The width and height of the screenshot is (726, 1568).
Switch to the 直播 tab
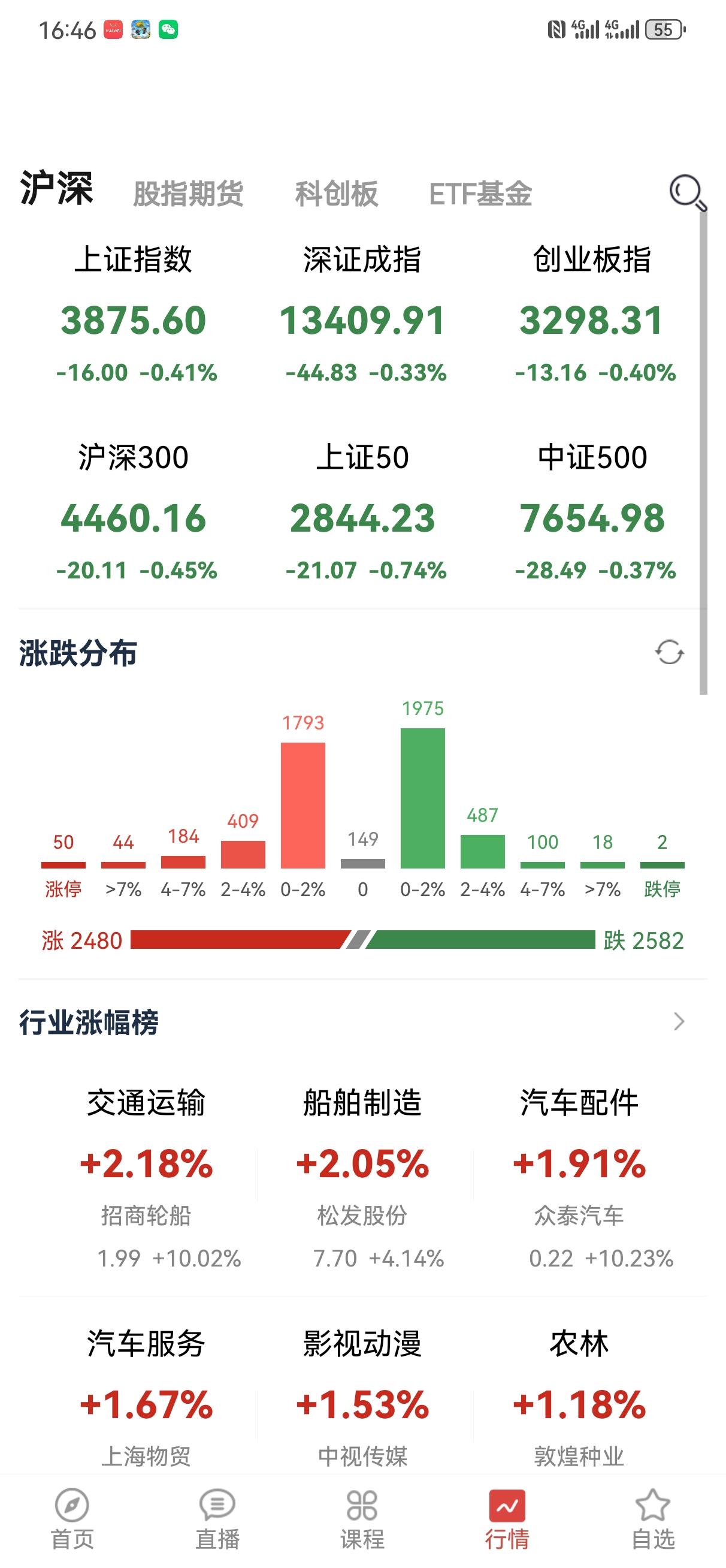[x=217, y=1519]
